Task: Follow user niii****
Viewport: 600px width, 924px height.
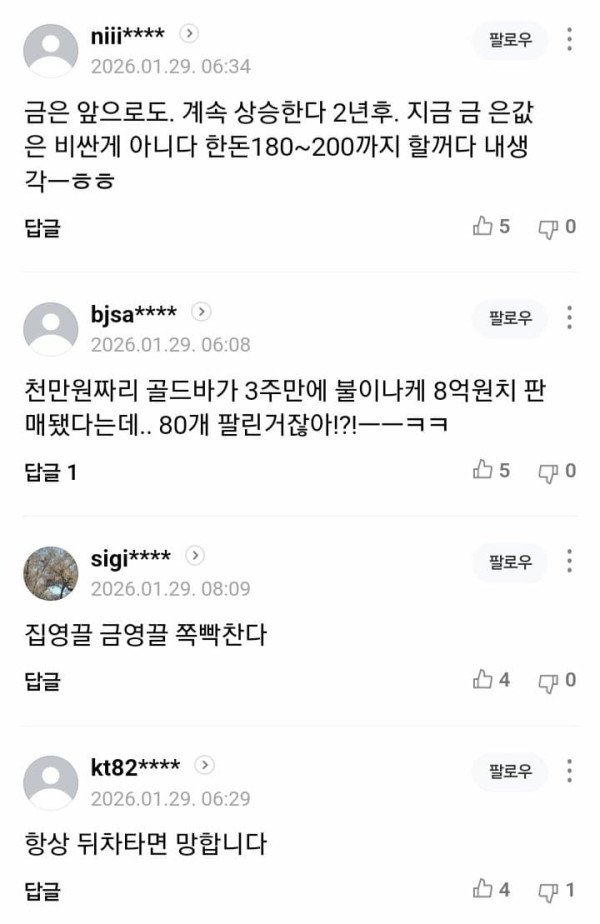Action: [510, 41]
